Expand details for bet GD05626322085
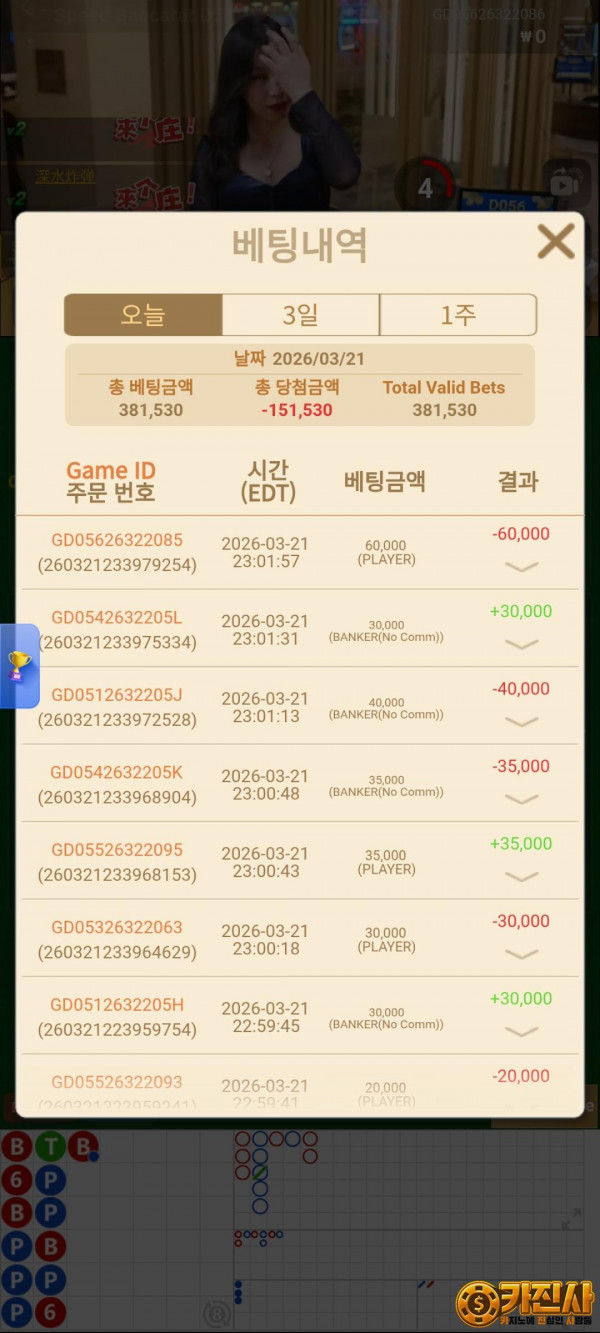This screenshot has width=600, height=1333. click(521, 567)
